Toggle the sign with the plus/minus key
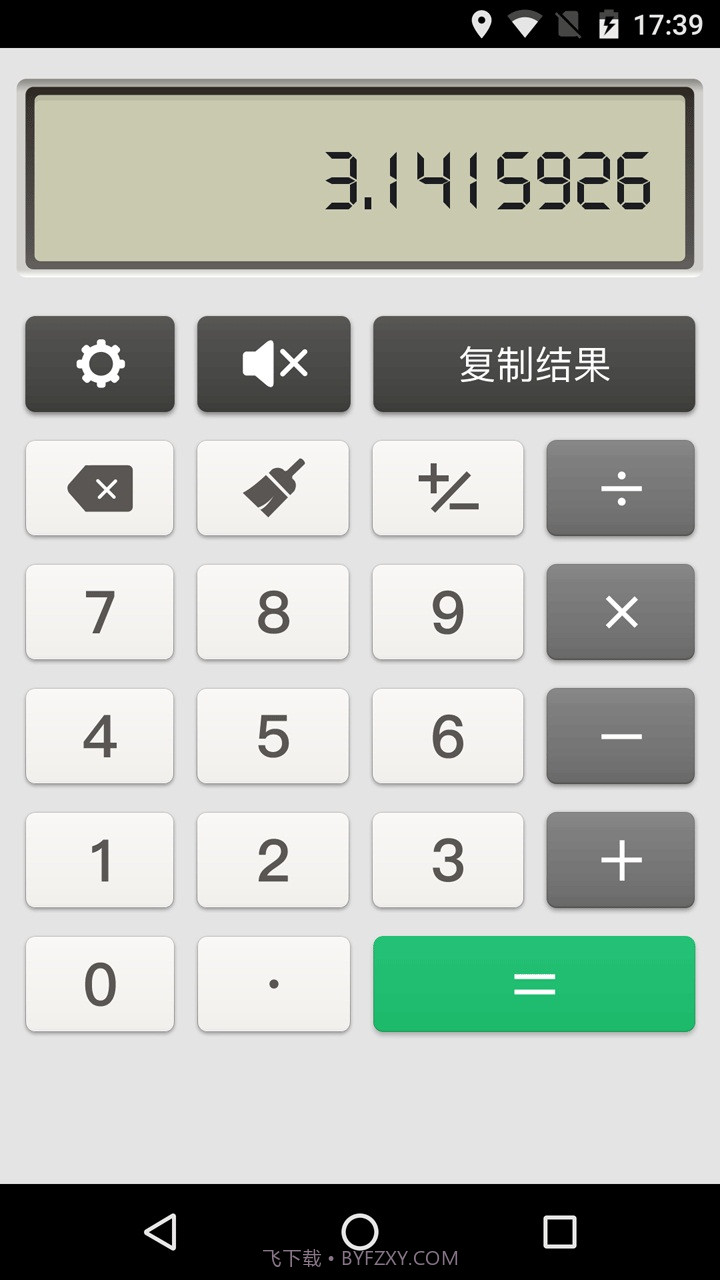Viewport: 720px width, 1280px height. (x=447, y=489)
